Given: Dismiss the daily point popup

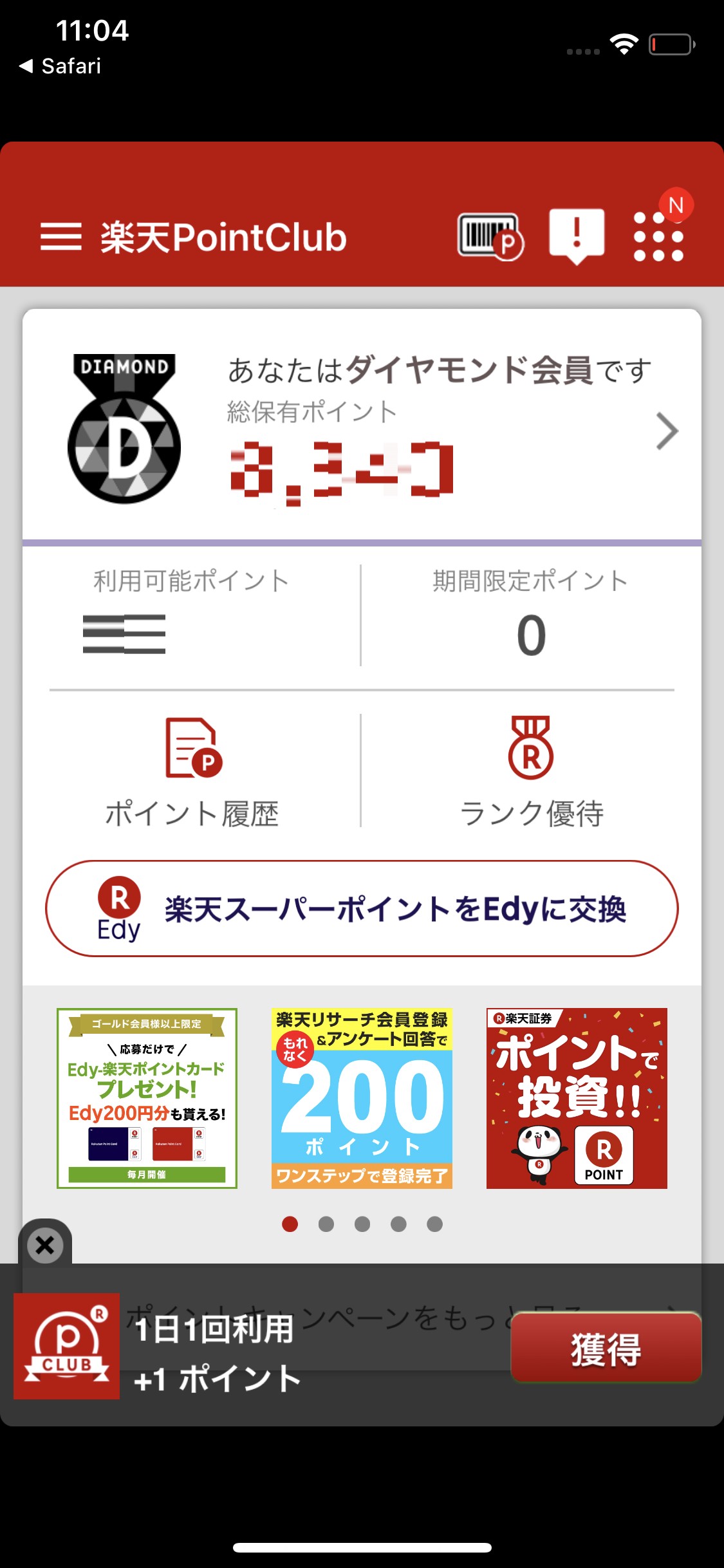Looking at the screenshot, I should pos(45,1245).
